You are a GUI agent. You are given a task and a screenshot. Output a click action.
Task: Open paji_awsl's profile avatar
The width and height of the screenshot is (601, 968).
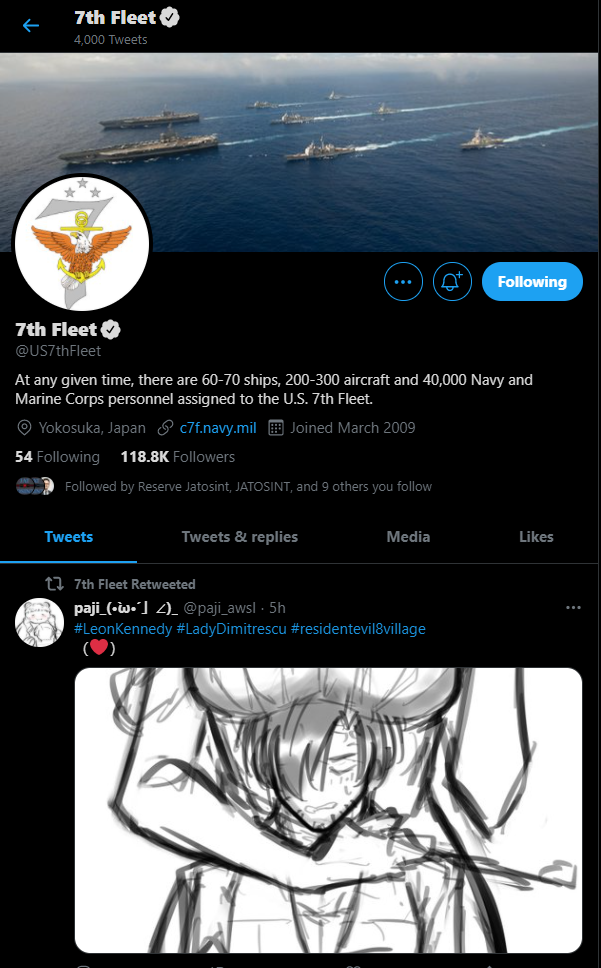click(x=40, y=624)
